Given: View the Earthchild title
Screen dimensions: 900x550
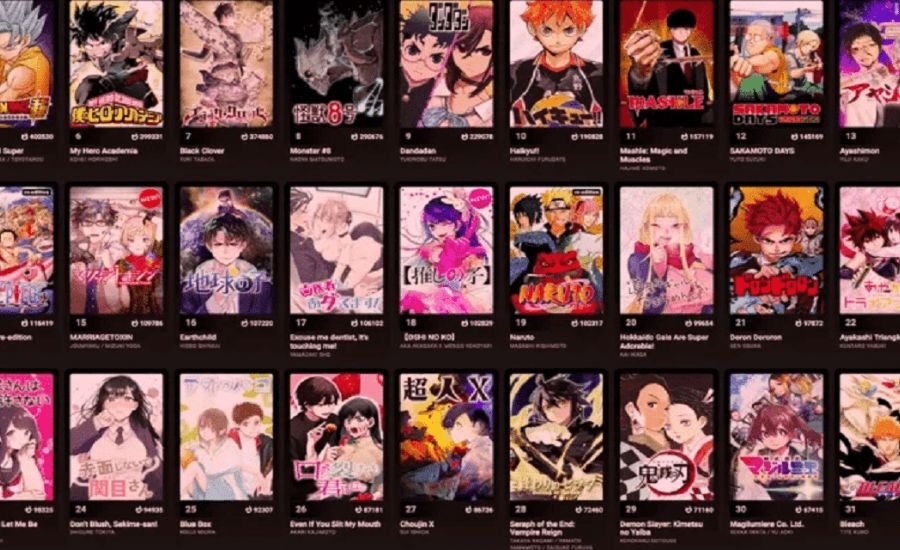Looking at the screenshot, I should [226, 250].
